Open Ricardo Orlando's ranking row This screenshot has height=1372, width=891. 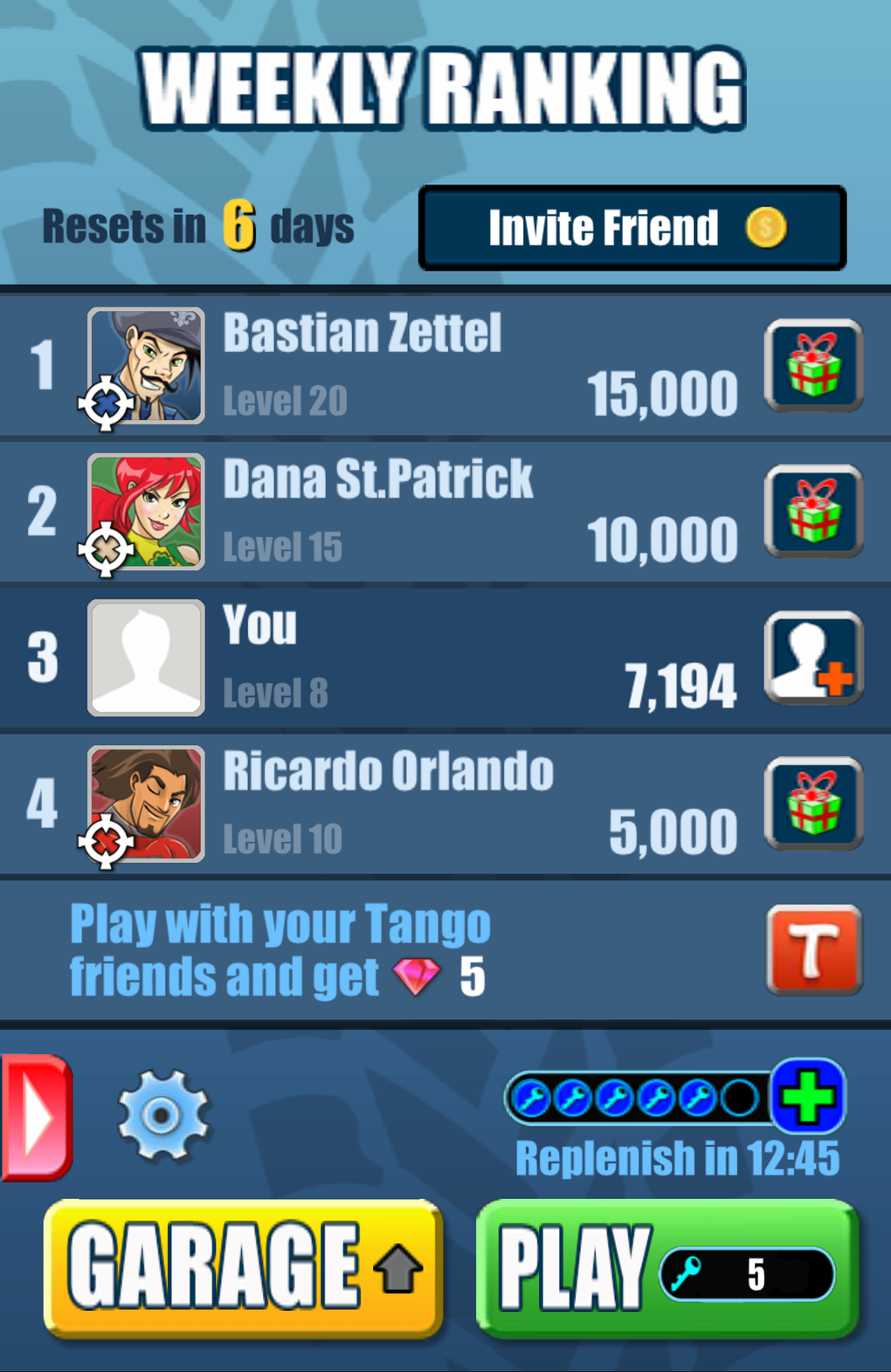point(393,803)
